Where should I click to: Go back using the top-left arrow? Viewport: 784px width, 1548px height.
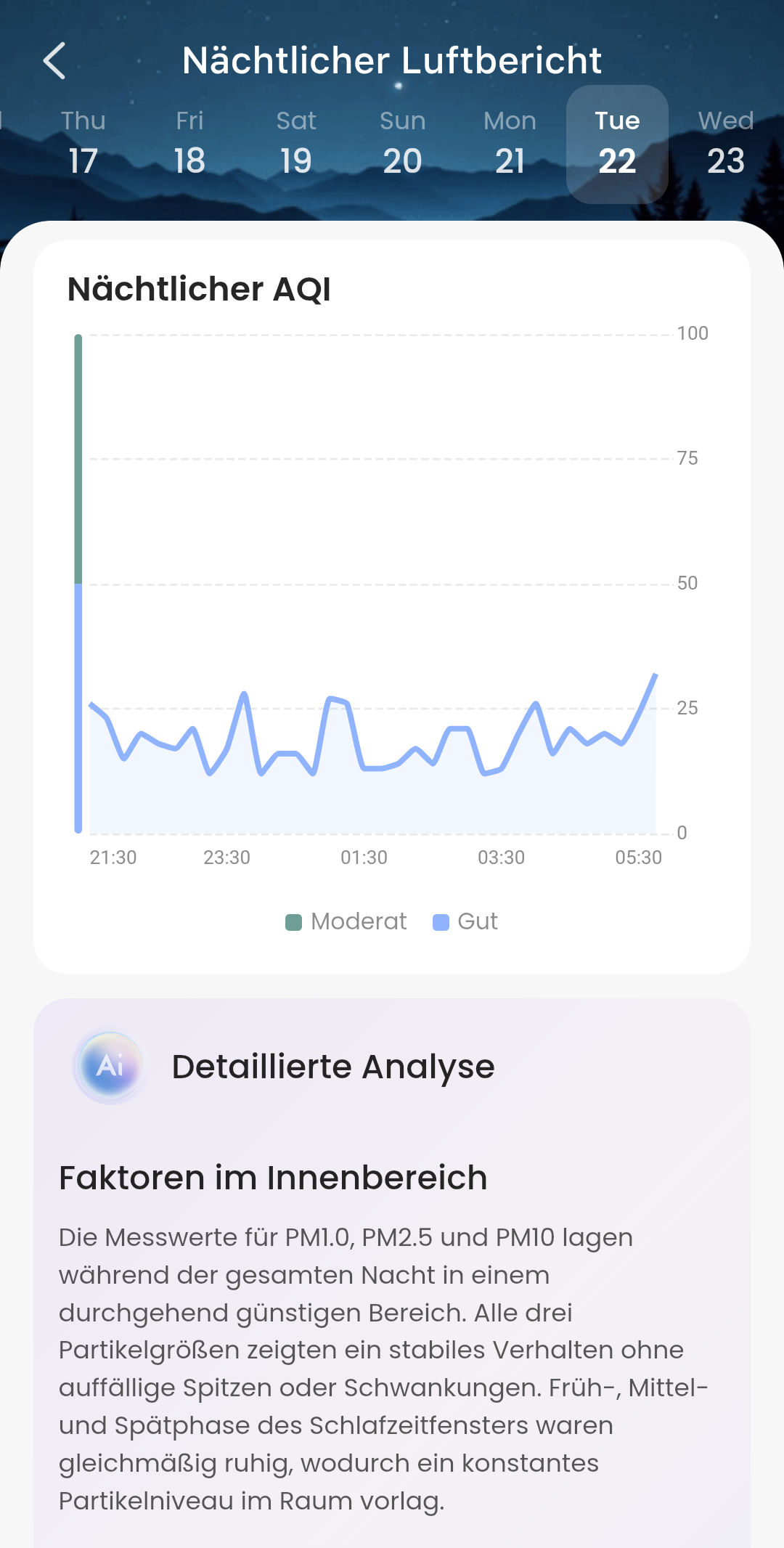(x=55, y=60)
